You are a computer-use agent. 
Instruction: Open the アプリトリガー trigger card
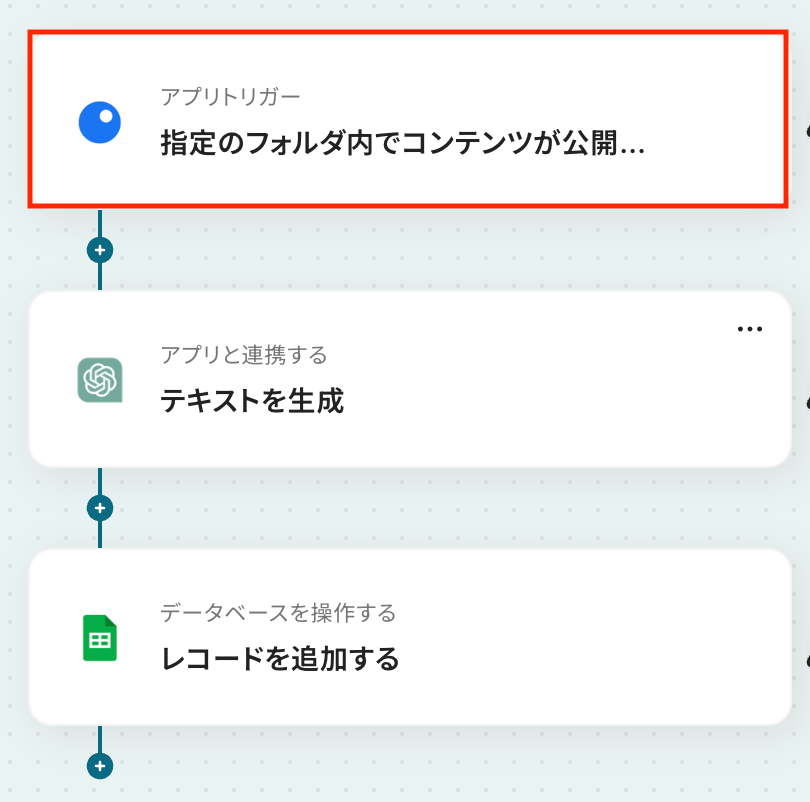[x=405, y=121]
